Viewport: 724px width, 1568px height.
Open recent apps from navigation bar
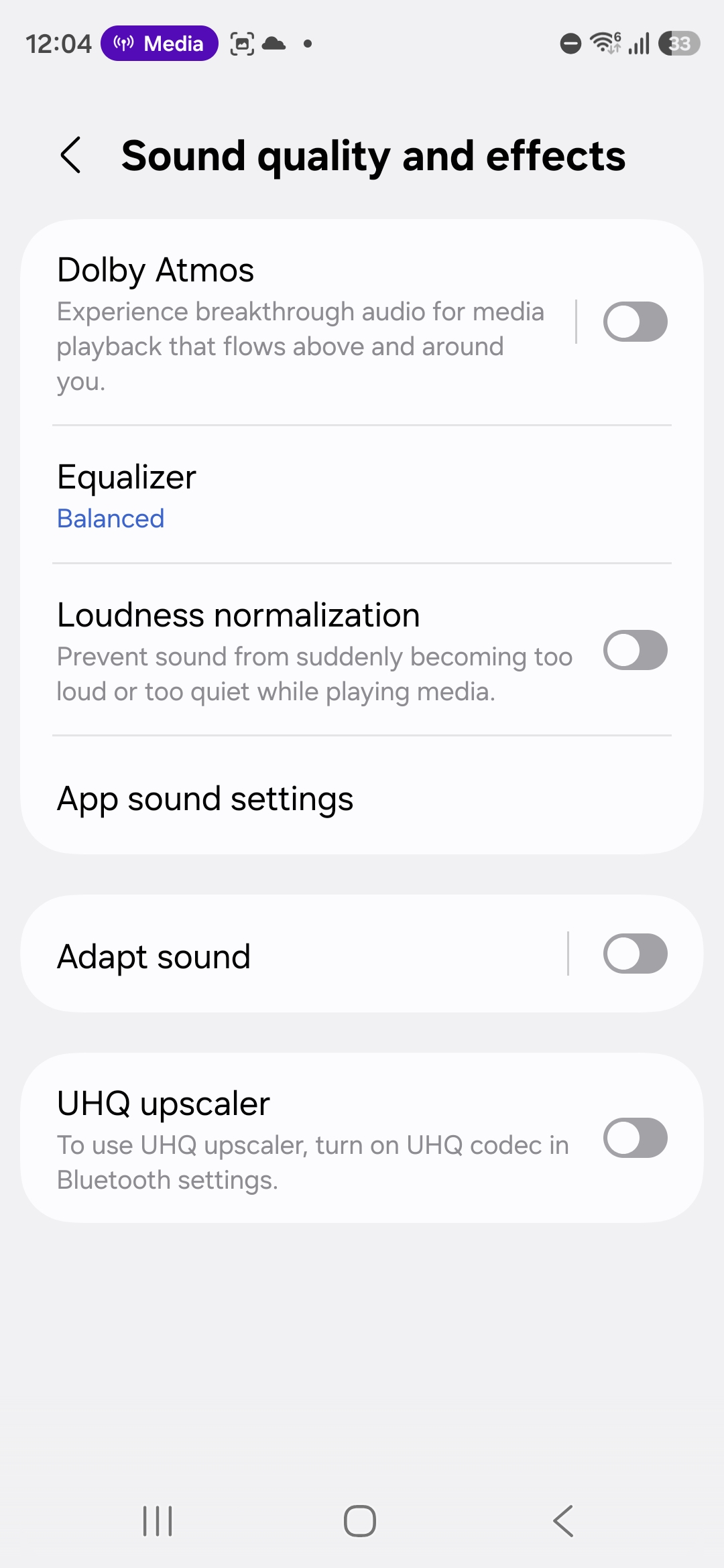pos(158,1520)
